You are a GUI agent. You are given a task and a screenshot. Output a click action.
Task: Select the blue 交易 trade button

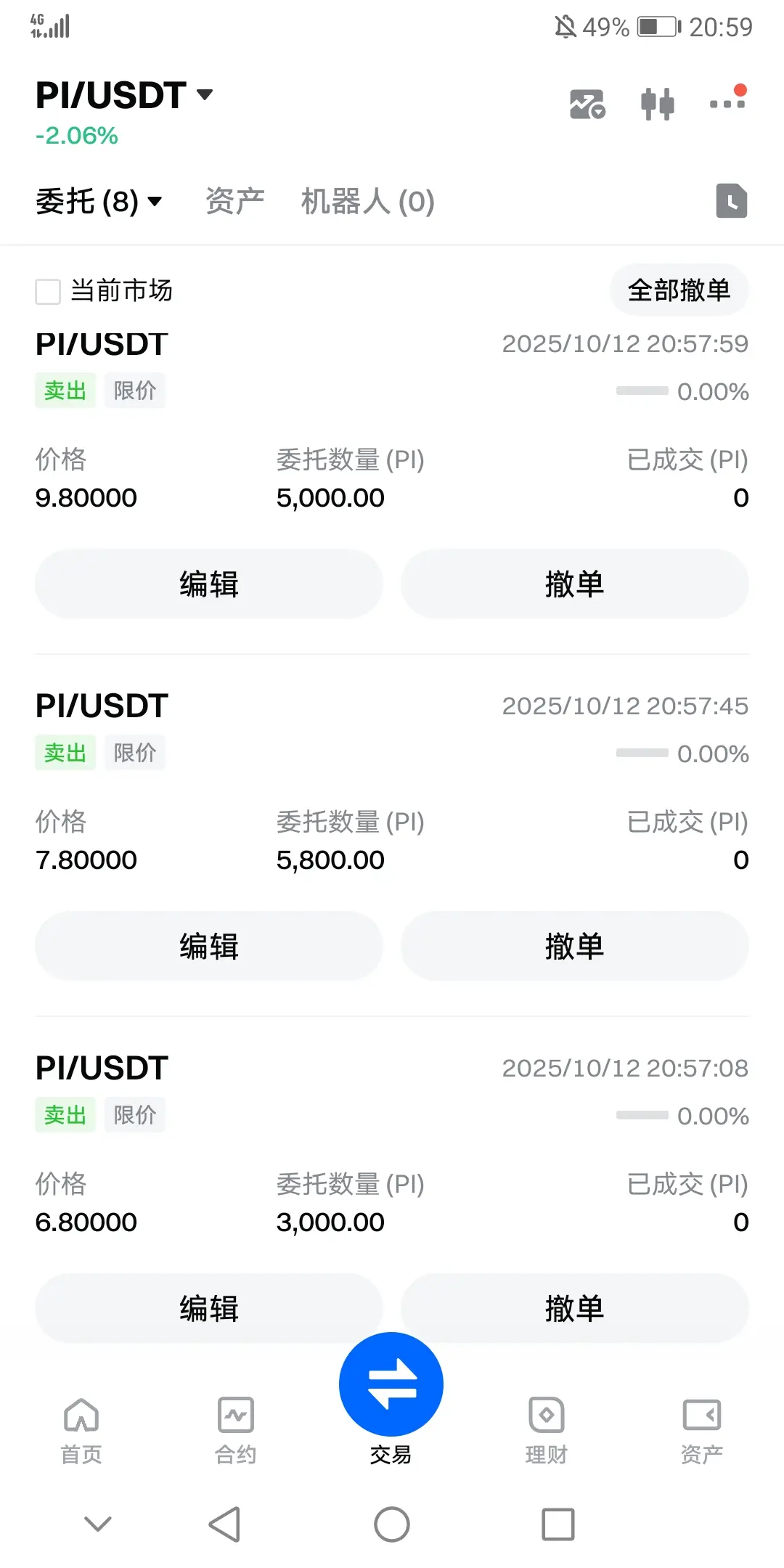(391, 1387)
